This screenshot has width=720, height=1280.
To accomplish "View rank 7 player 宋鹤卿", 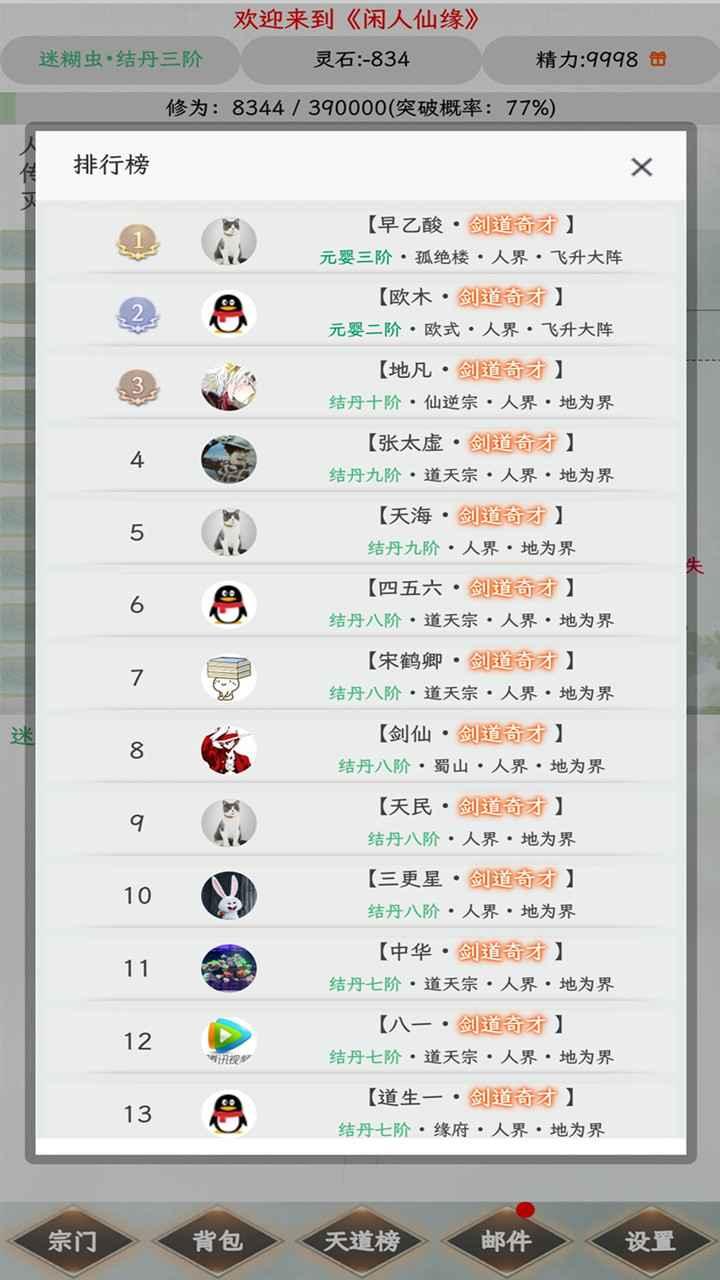I will pos(361,678).
